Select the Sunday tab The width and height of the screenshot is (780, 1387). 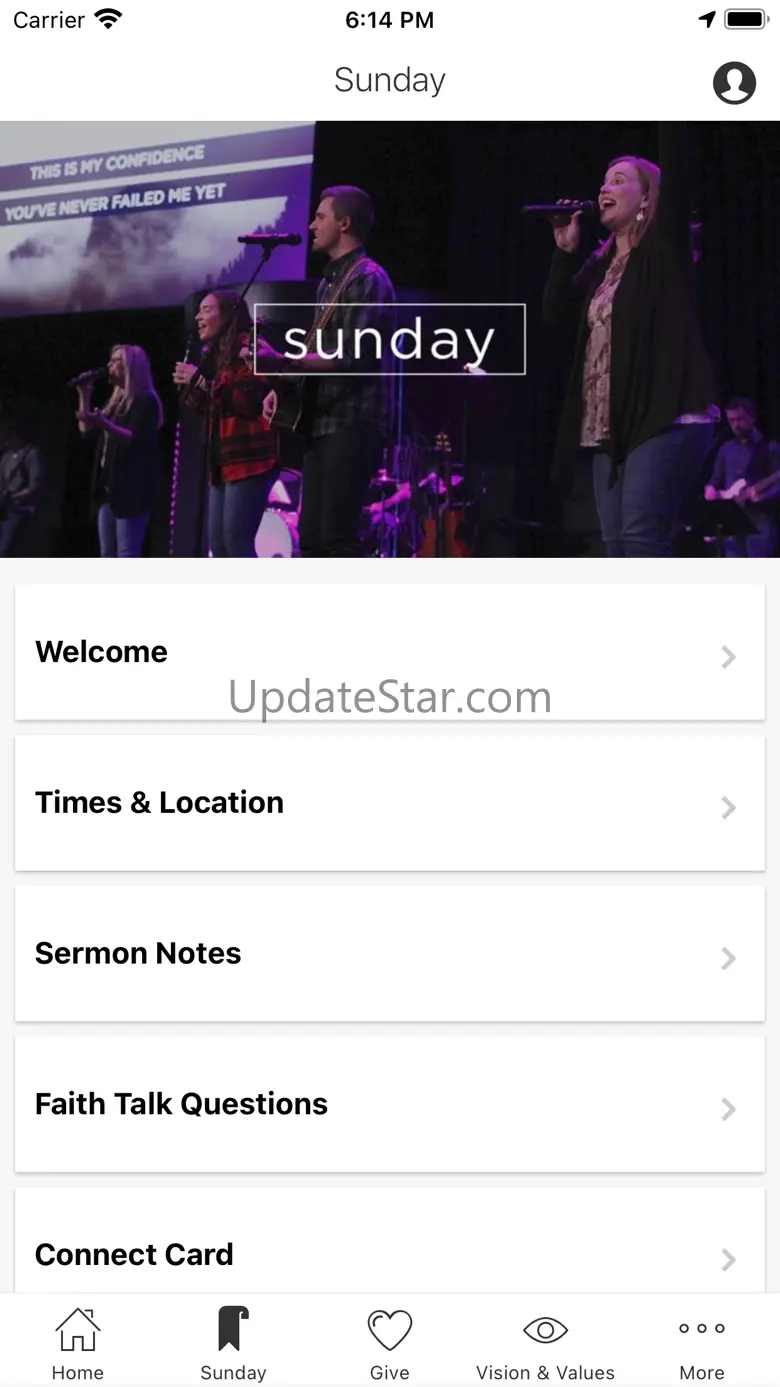click(233, 1344)
